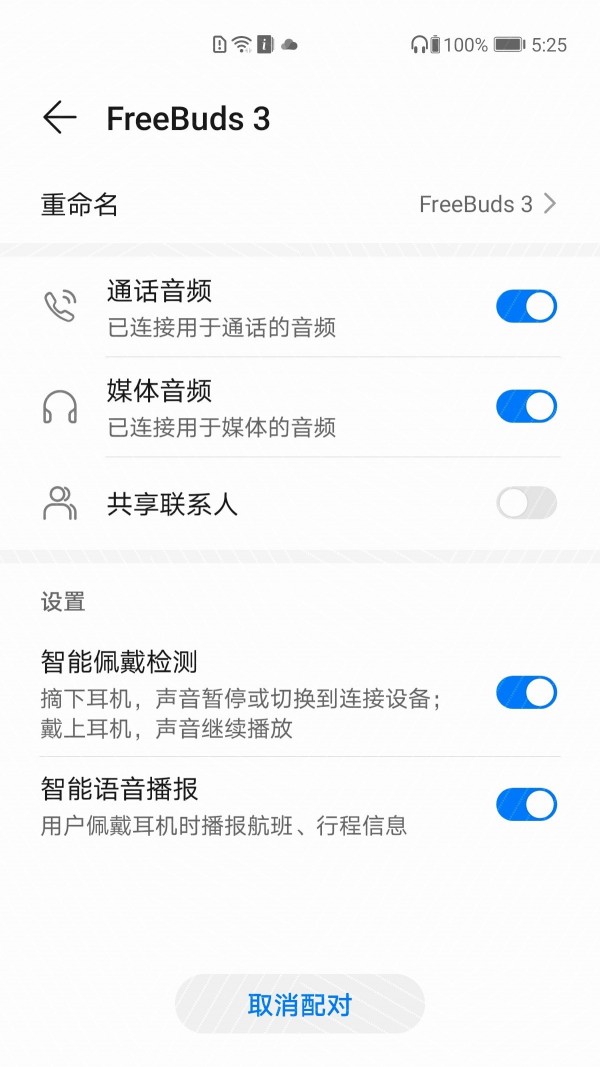Disable 媒体音频 media audio switch
Viewport: 600px width, 1067px height.
click(526, 407)
